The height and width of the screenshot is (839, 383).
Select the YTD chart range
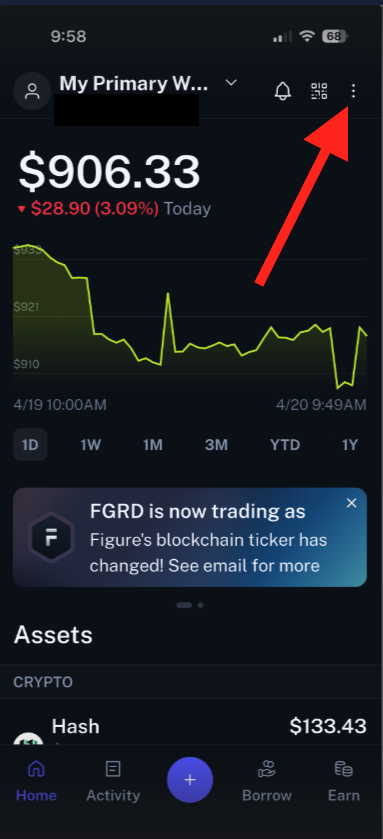coord(285,445)
